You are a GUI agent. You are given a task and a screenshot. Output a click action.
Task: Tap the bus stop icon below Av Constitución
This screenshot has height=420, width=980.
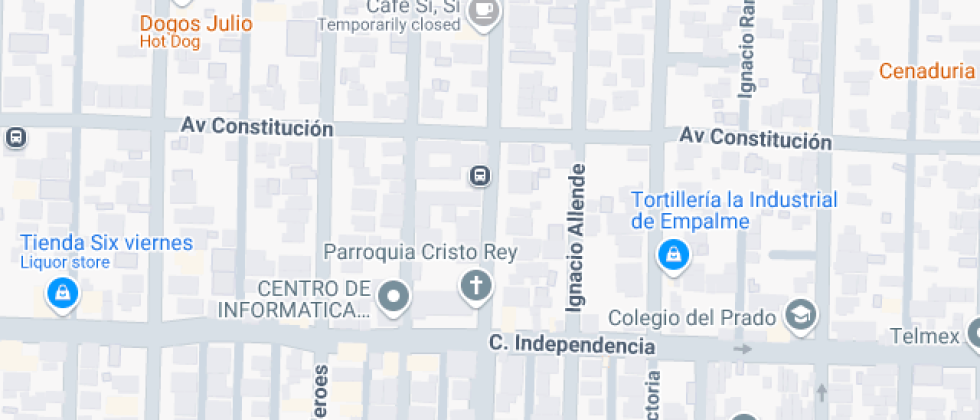pyautogui.click(x=480, y=177)
